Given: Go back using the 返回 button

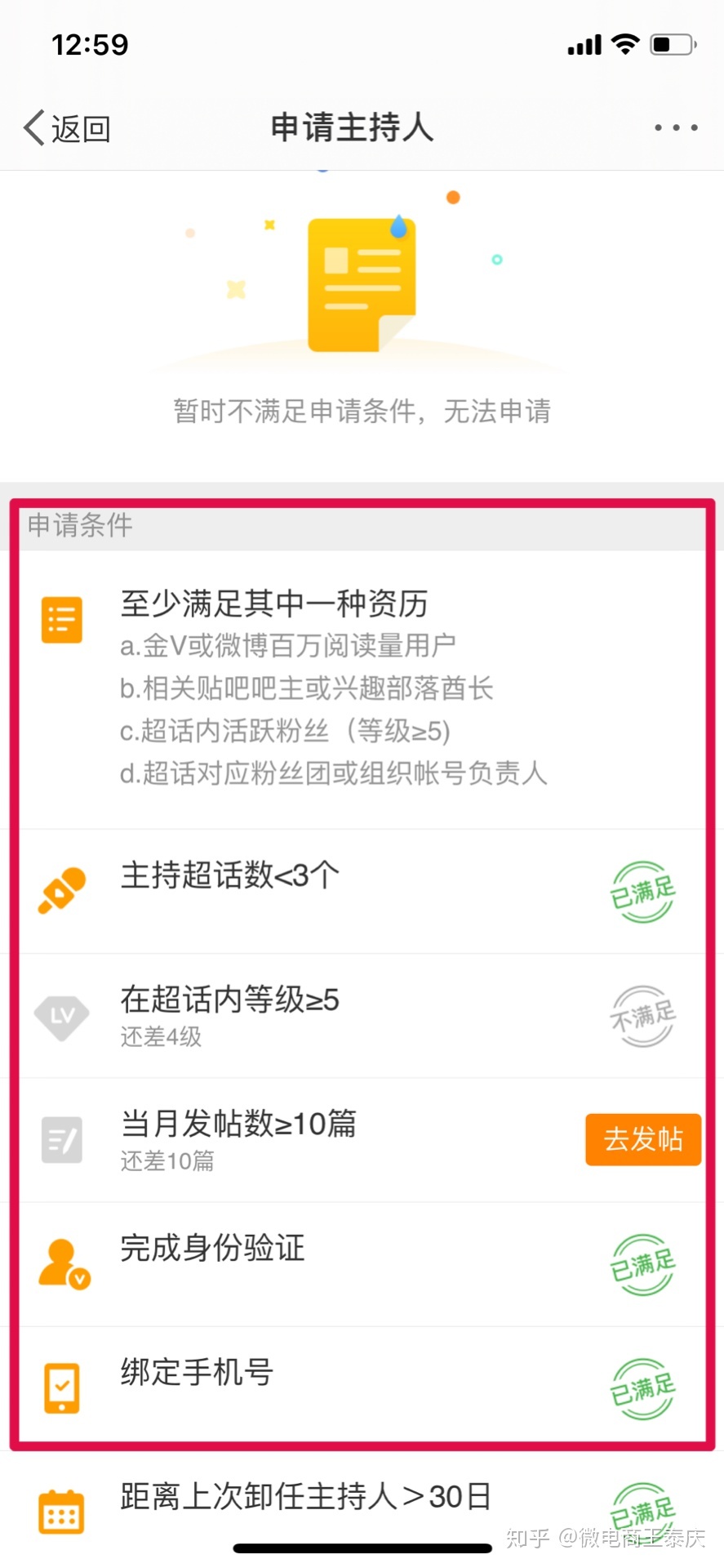Looking at the screenshot, I should [67, 128].
